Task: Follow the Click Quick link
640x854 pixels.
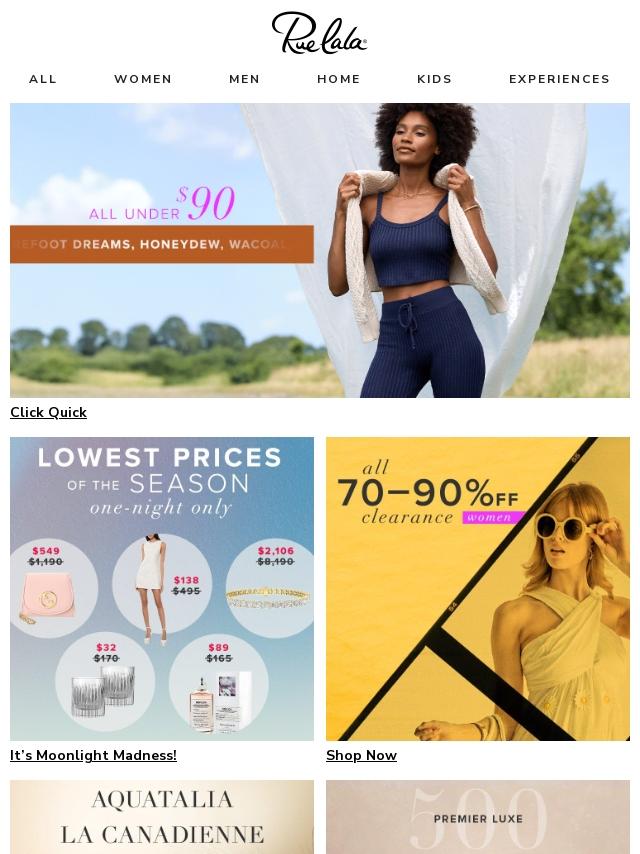Action: tap(48, 412)
